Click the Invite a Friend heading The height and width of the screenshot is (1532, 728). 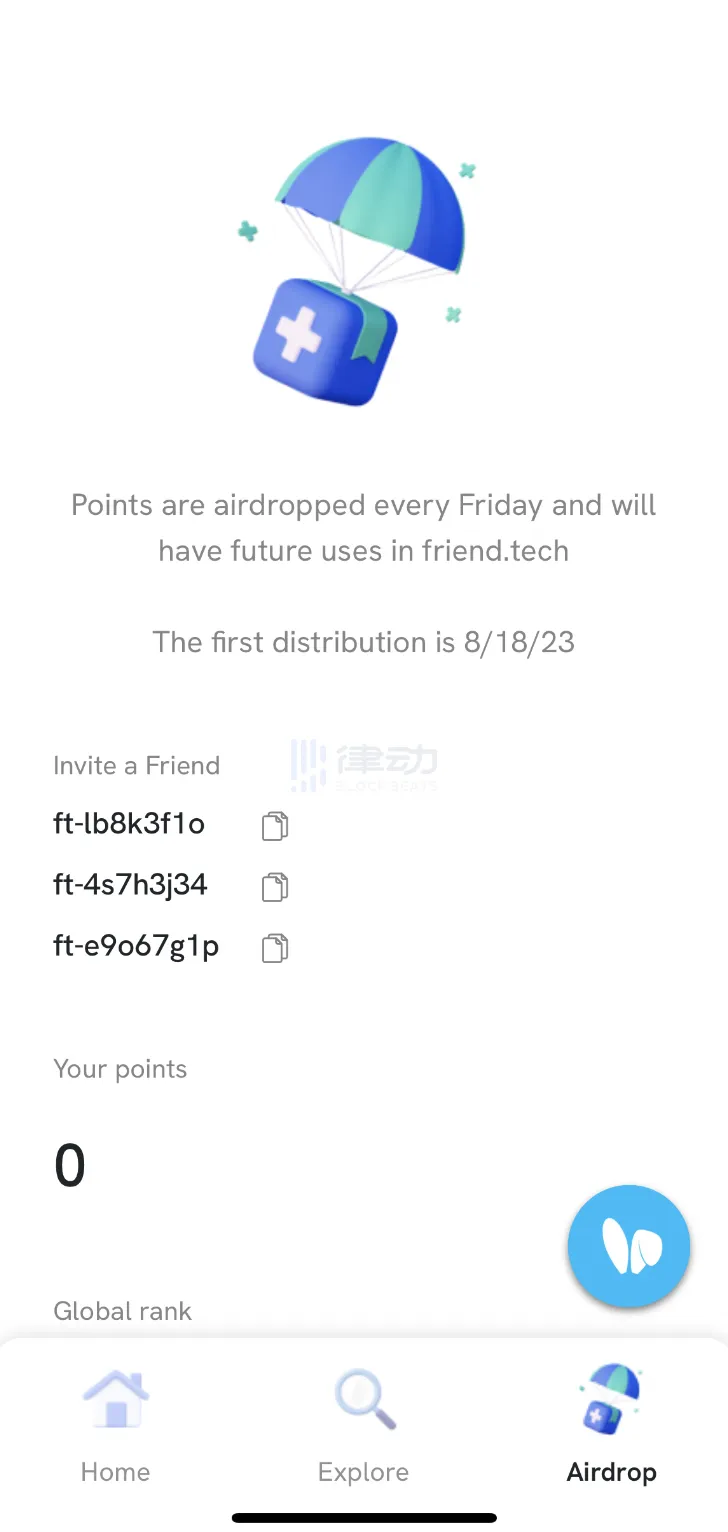(136, 765)
